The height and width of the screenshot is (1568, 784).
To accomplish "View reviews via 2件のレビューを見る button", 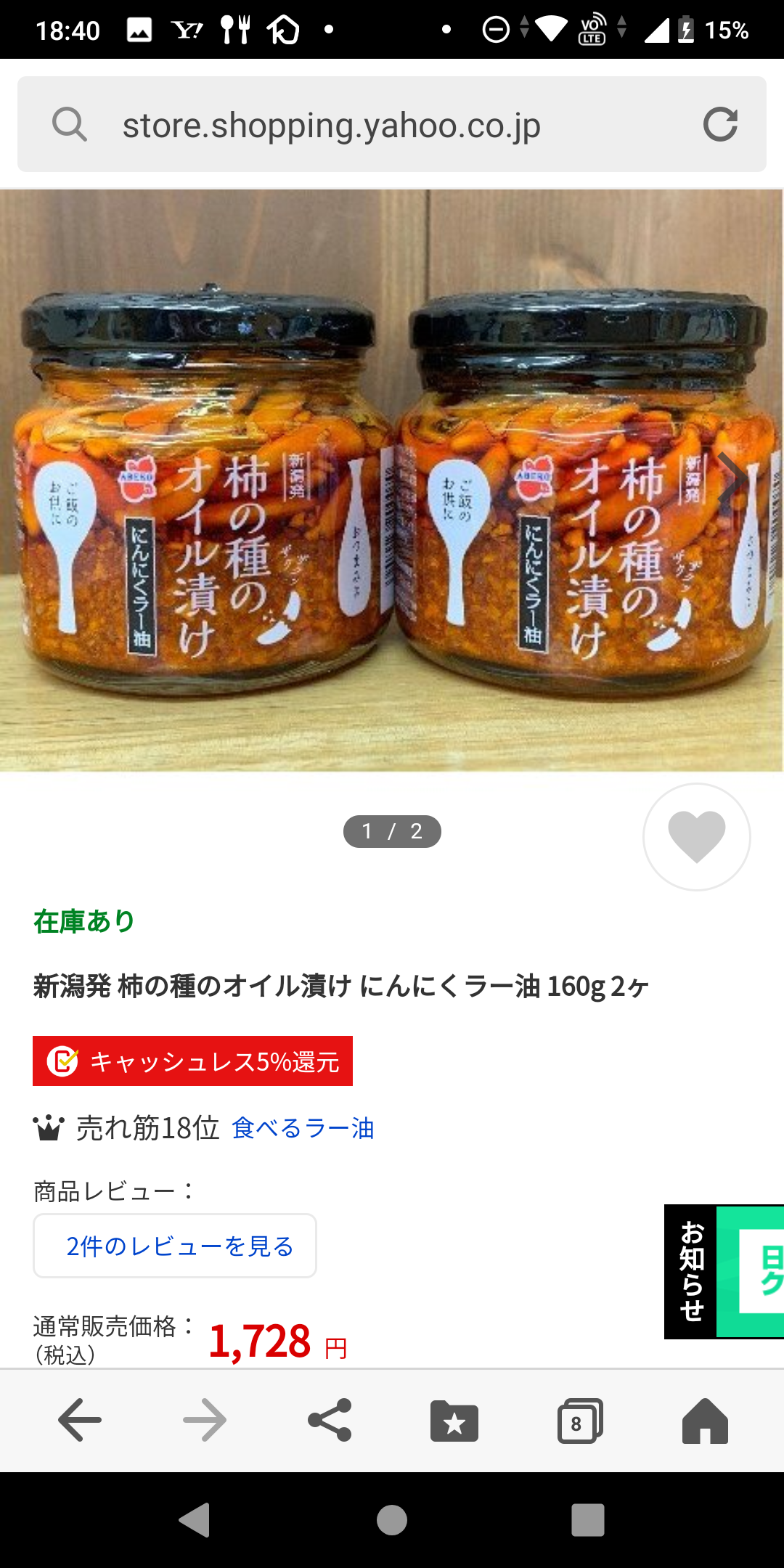I will pos(176,1246).
